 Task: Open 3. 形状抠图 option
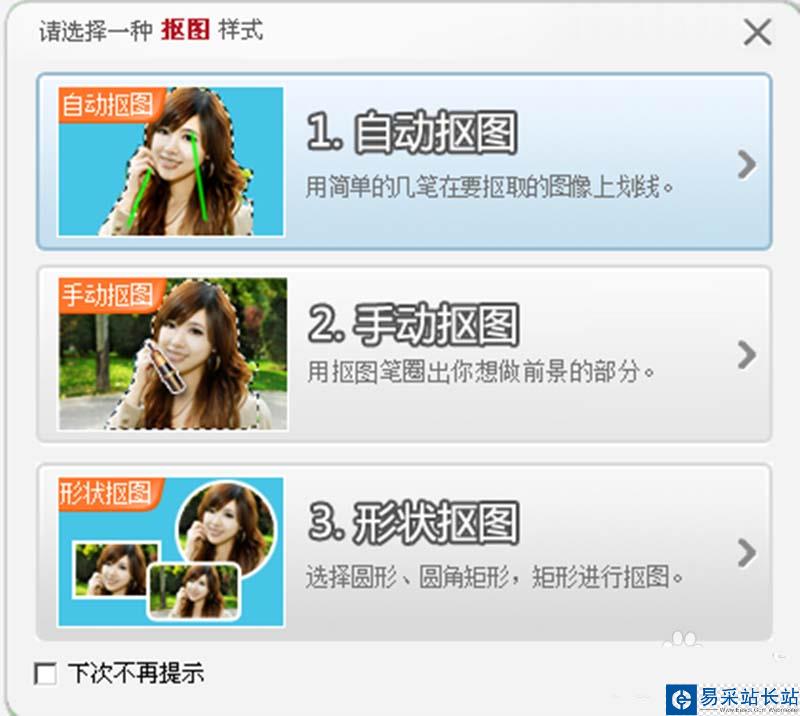pos(404,552)
